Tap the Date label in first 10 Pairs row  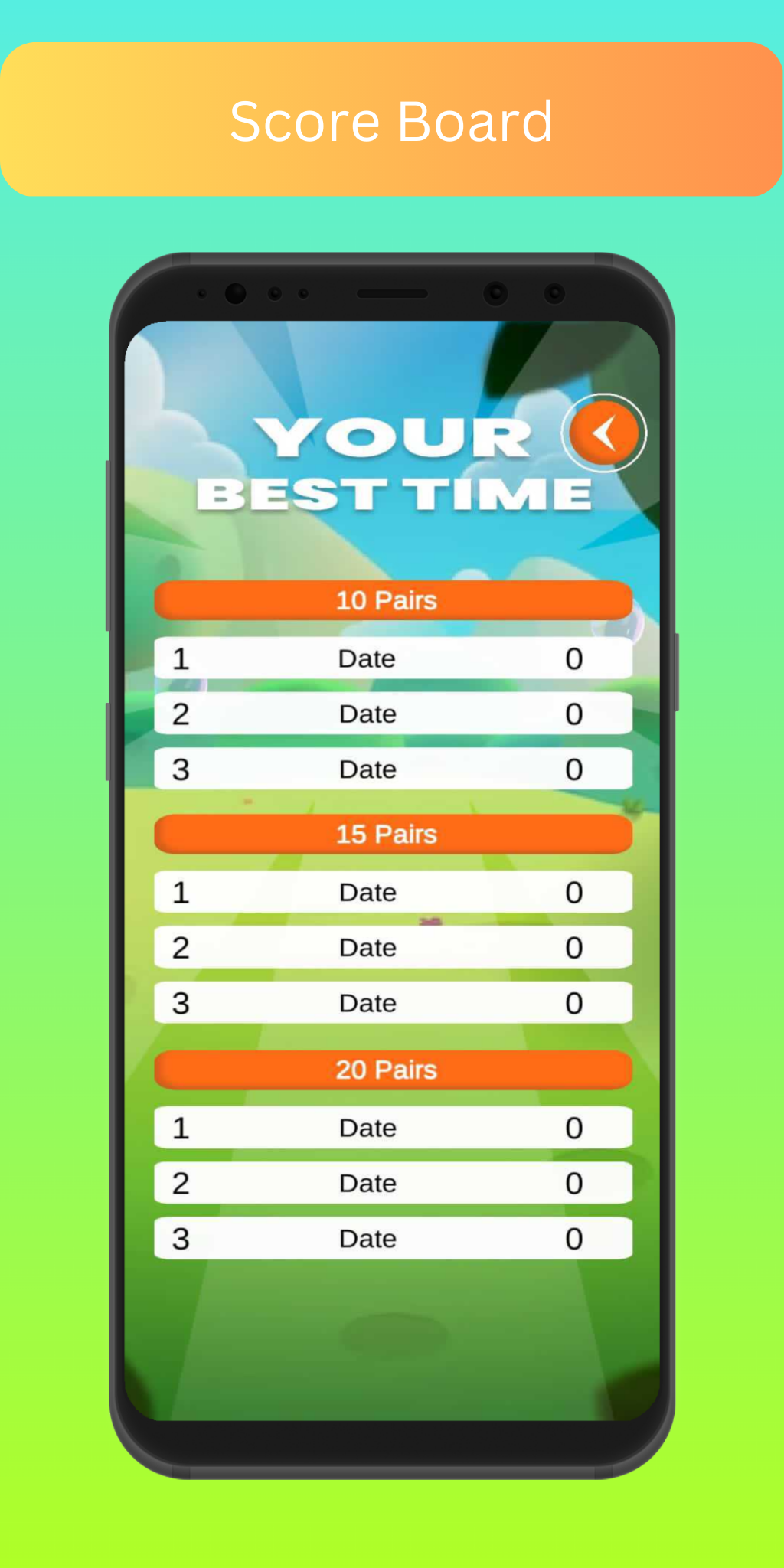pyautogui.click(x=367, y=658)
